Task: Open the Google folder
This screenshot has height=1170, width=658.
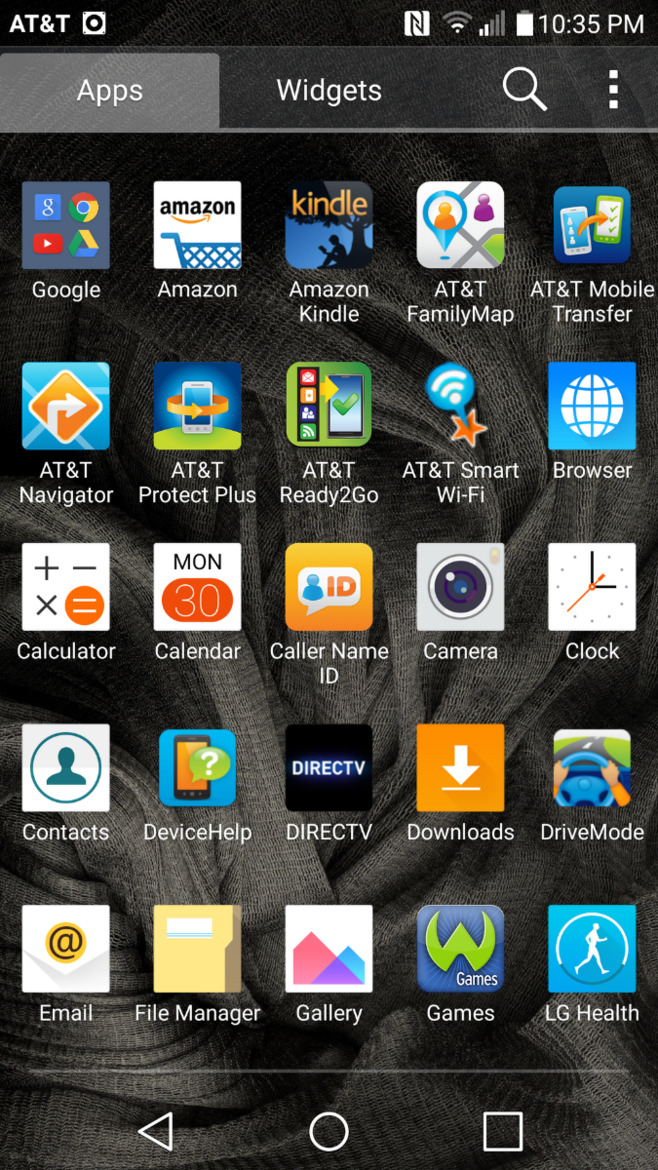Action: click(x=66, y=226)
